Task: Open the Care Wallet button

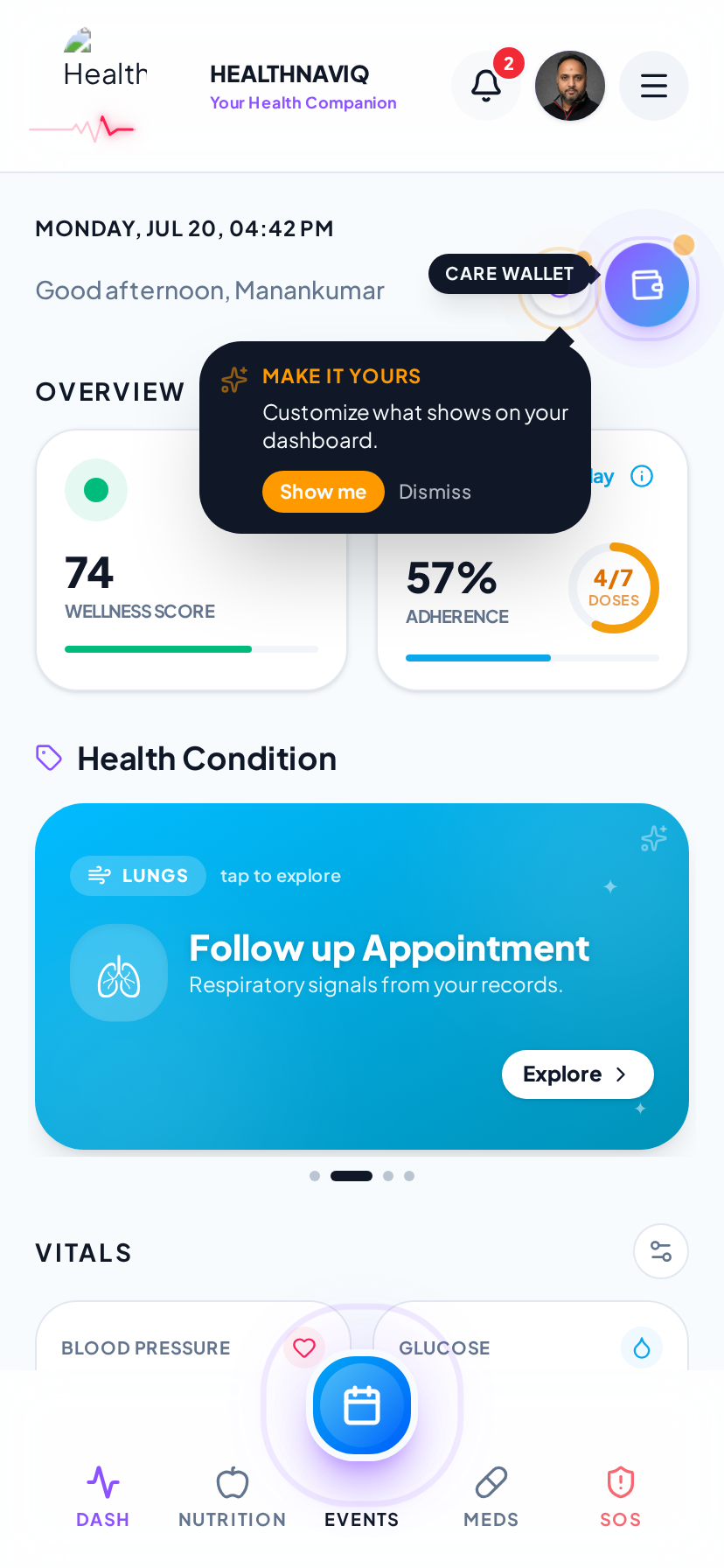Action: coord(647,285)
